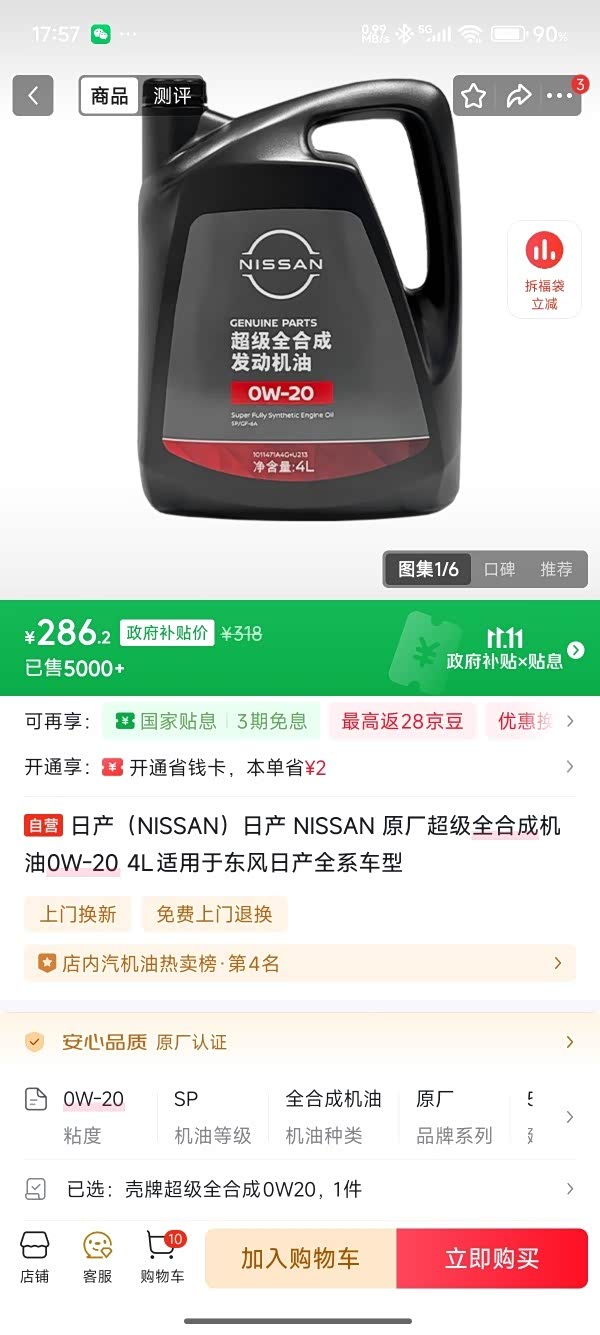
Task: Open the 购物车 shopping cart
Action: [x=162, y=1257]
